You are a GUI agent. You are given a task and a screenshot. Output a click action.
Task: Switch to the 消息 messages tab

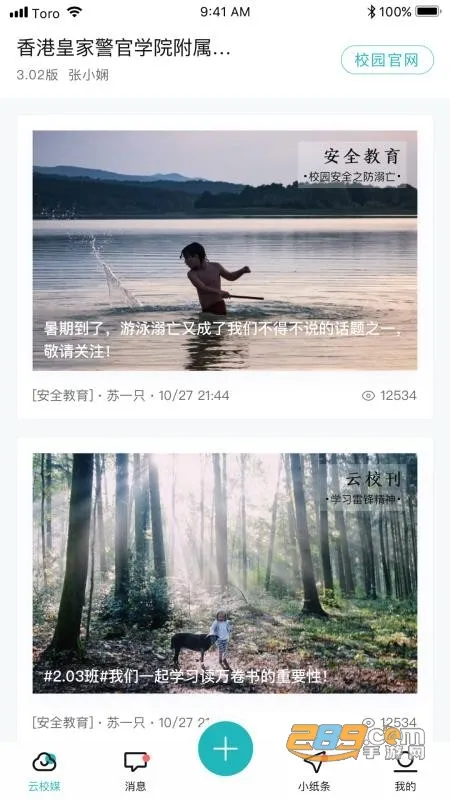136,771
